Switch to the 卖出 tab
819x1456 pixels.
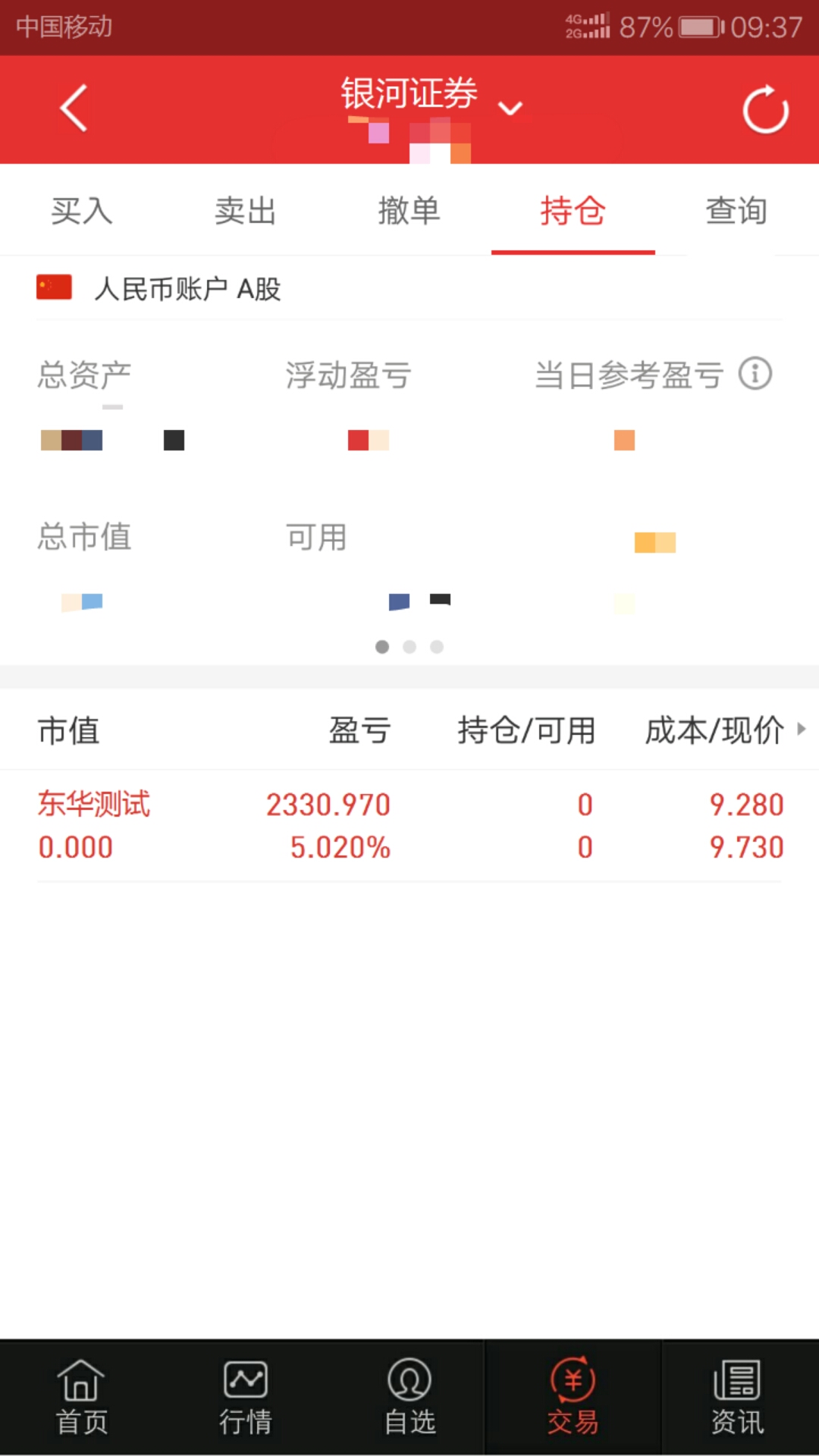click(246, 211)
